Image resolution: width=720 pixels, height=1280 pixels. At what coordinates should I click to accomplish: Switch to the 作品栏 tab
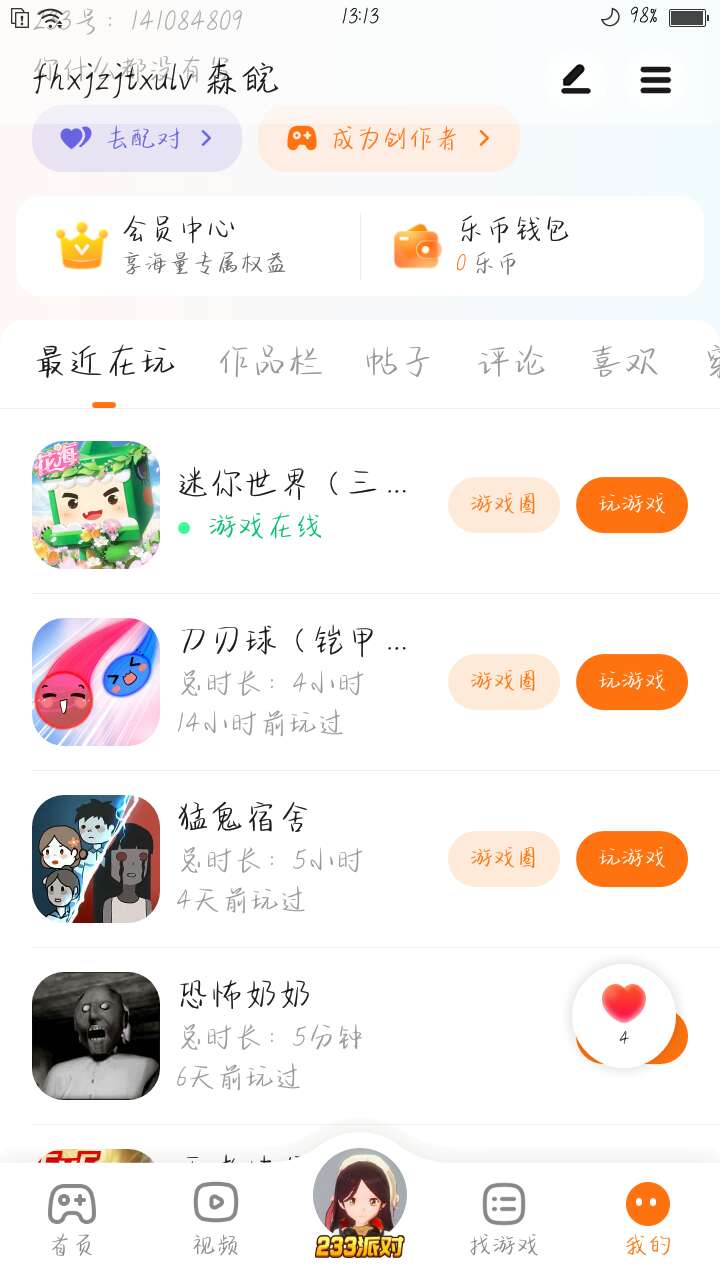[x=270, y=362]
